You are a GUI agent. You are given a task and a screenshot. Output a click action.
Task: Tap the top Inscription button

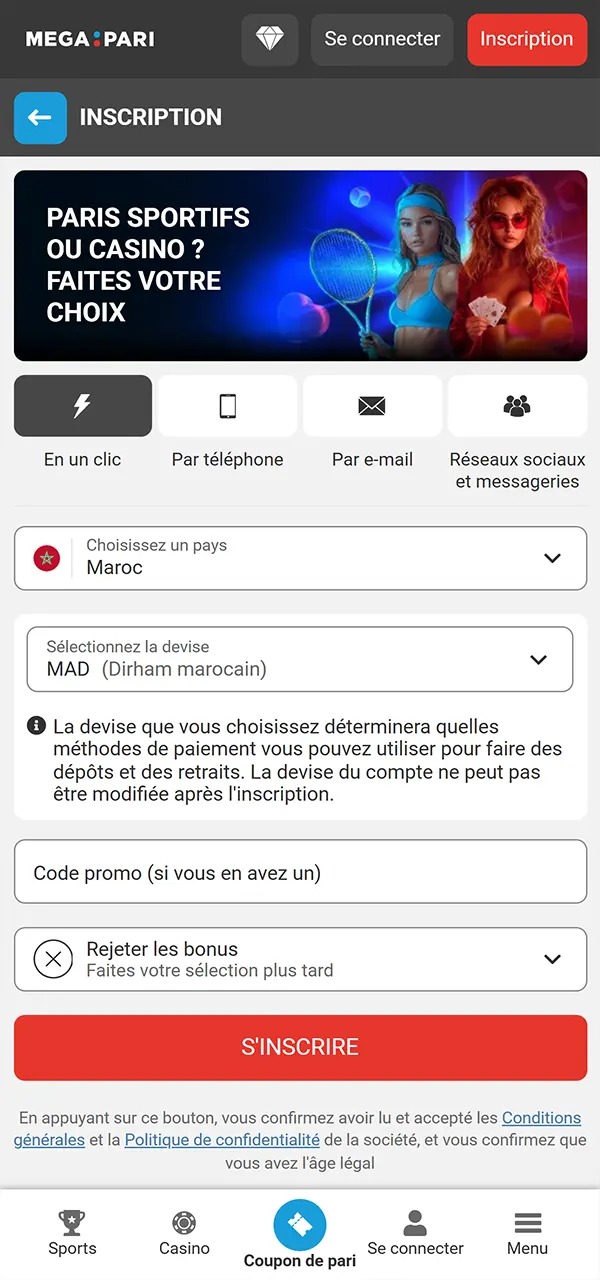tap(526, 40)
